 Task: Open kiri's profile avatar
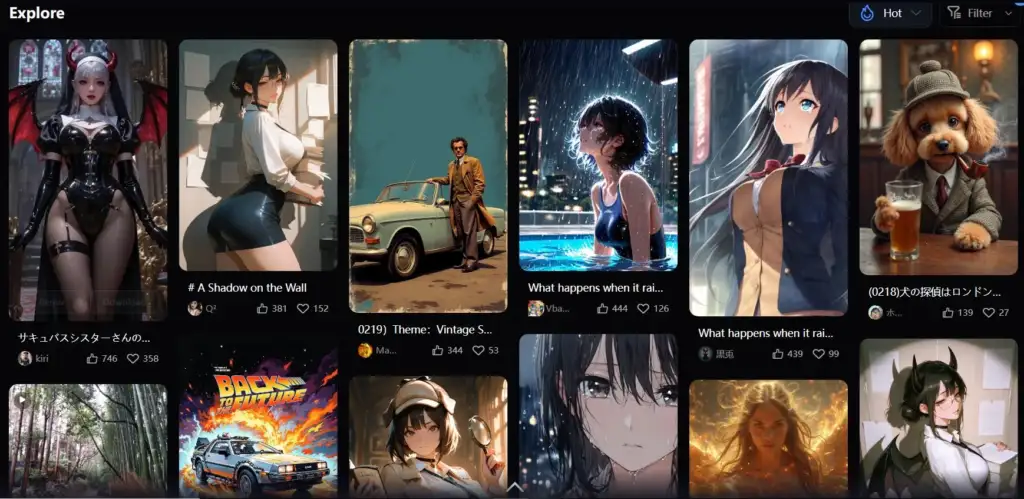pos(25,358)
